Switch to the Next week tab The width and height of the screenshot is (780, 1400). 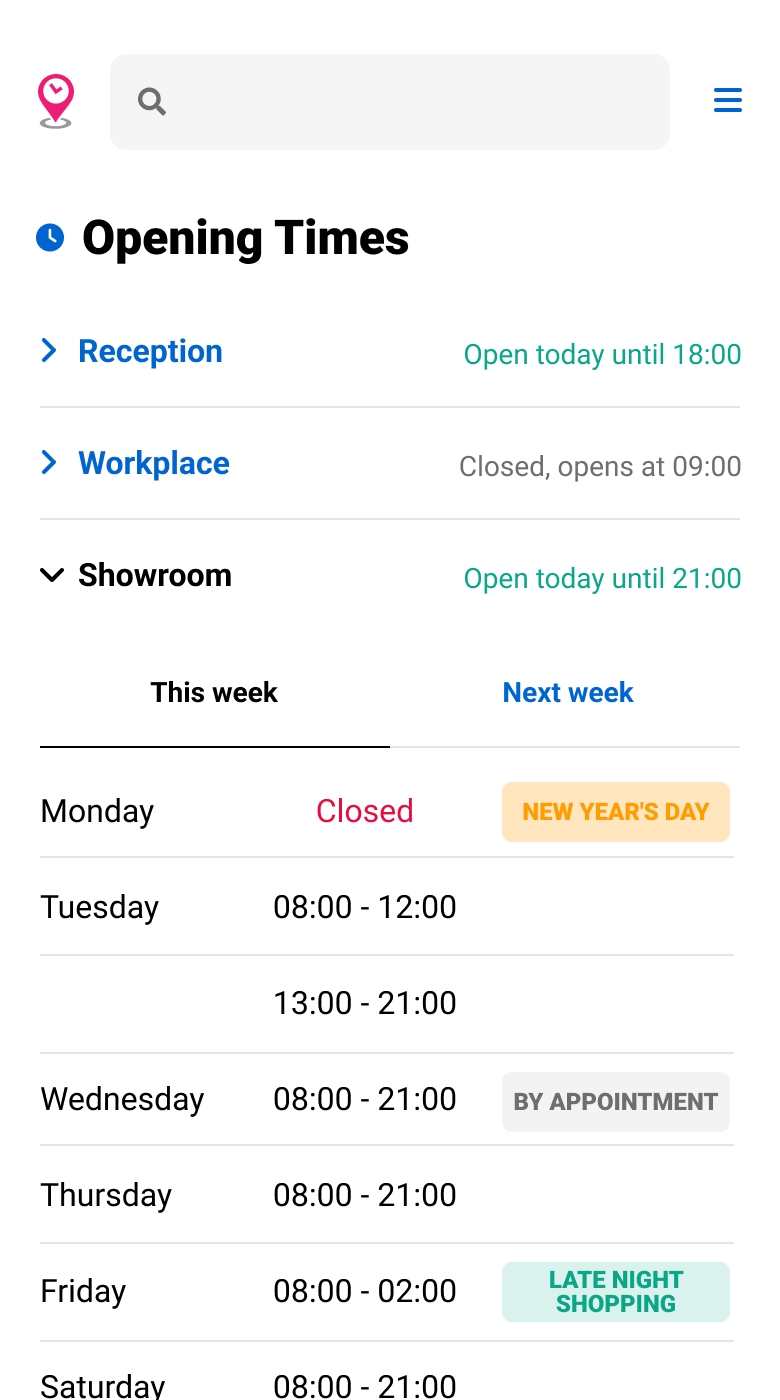(x=567, y=693)
